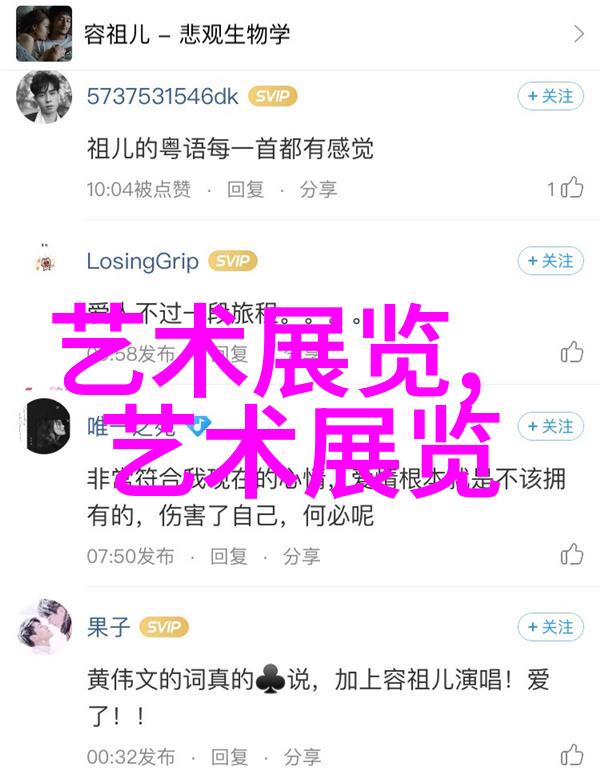Share the comment posted at 07:50
Viewport: 600px width, 778px height.
(x=301, y=555)
